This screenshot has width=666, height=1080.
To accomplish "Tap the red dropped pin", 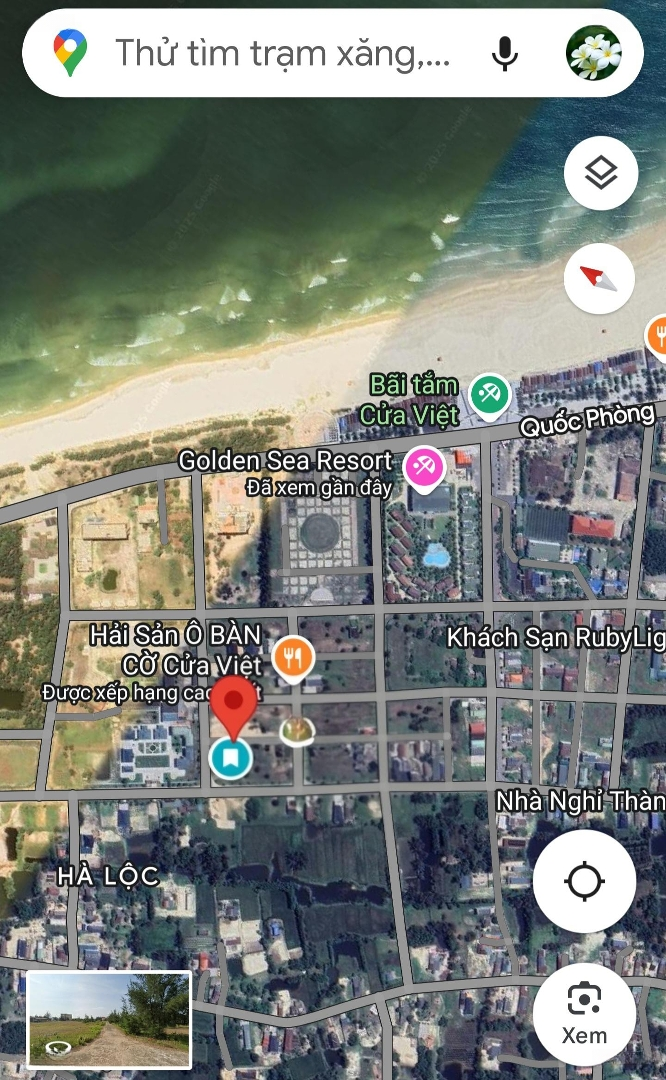I will (235, 704).
